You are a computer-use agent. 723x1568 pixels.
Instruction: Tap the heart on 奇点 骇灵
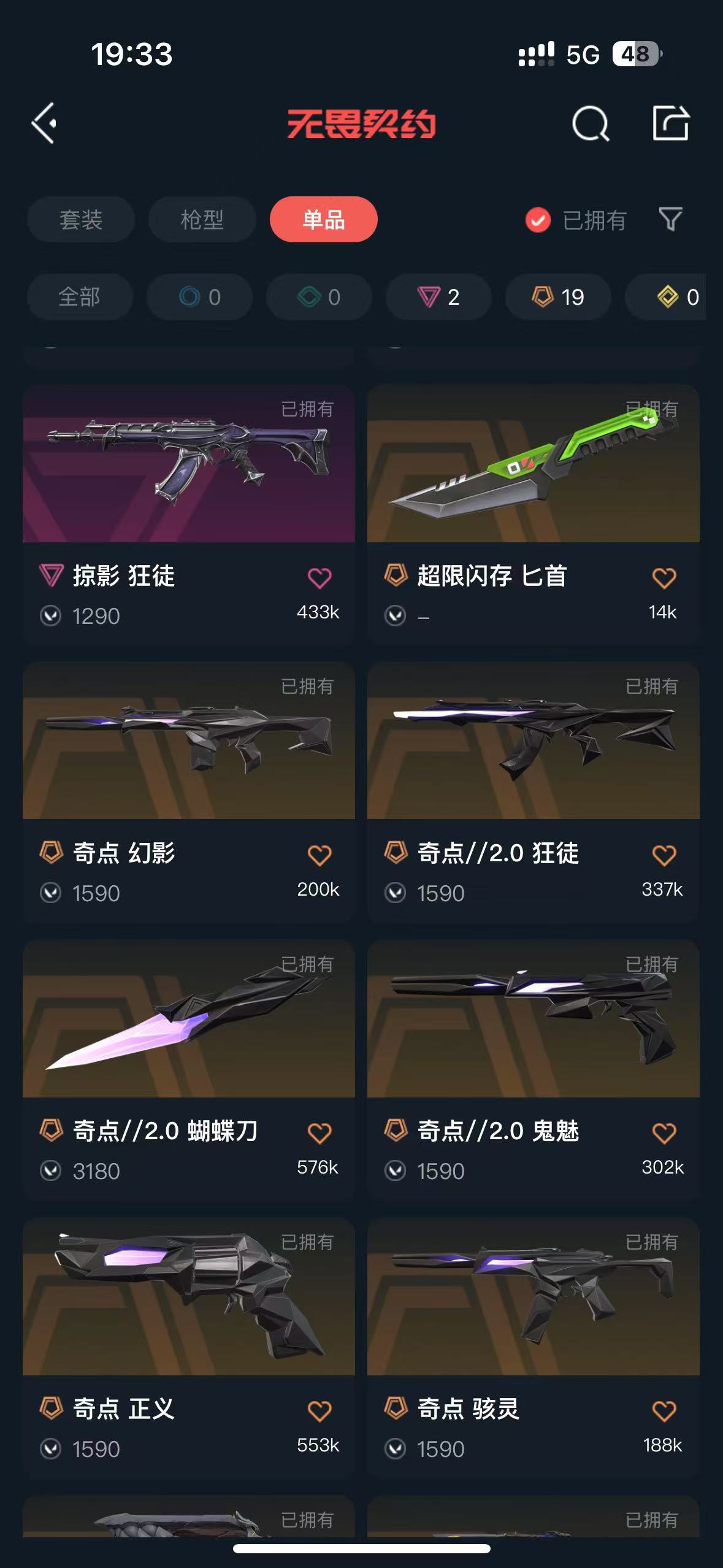(664, 1410)
